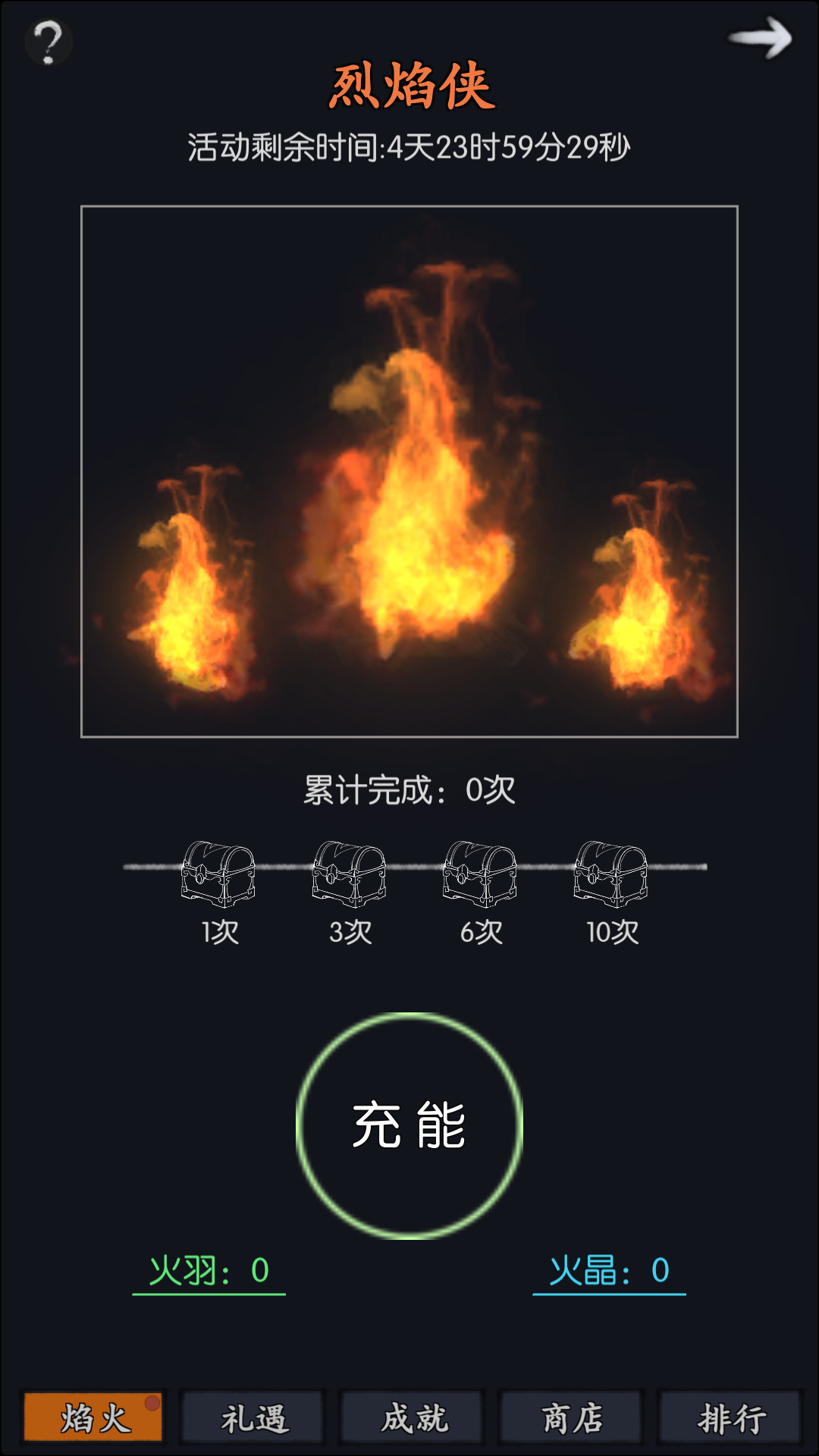
Task: Open the 商店 tab
Action: (572, 1417)
